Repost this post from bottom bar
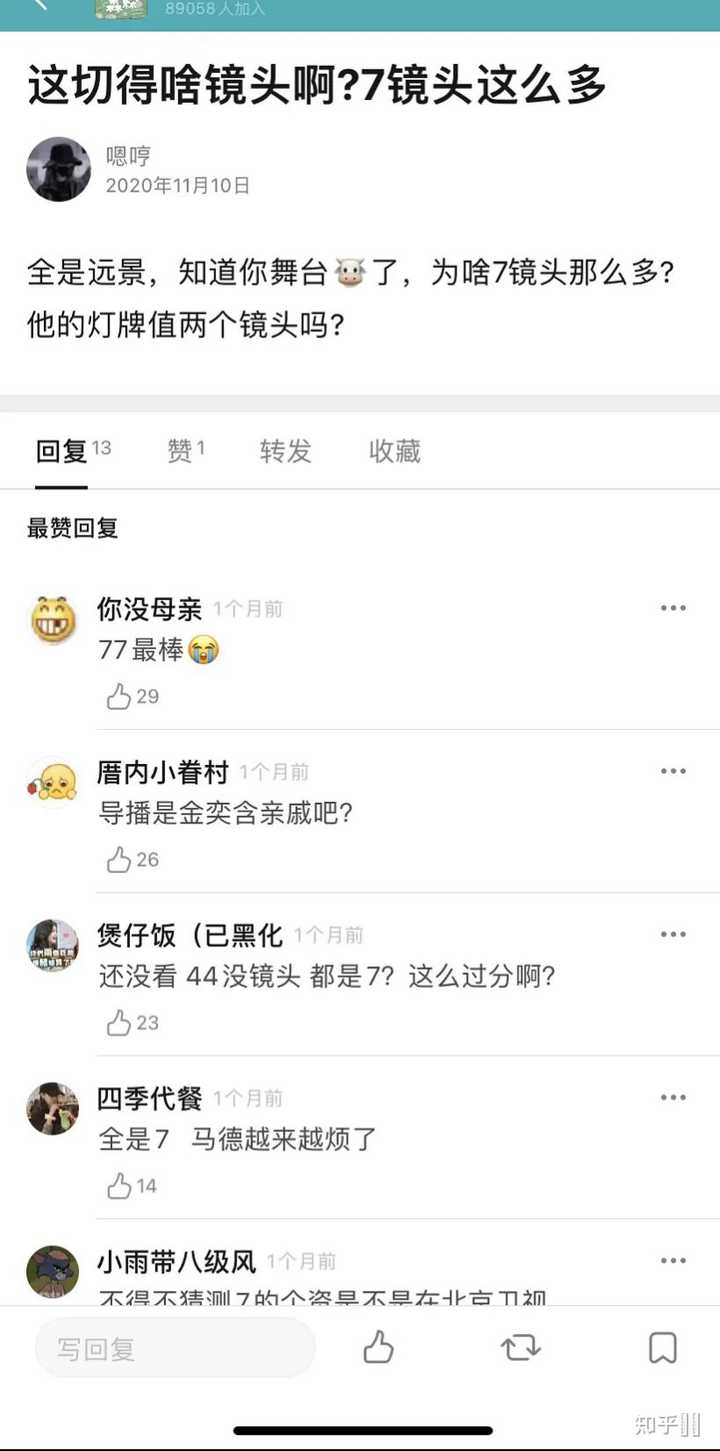The height and width of the screenshot is (1451, 720). [520, 1348]
